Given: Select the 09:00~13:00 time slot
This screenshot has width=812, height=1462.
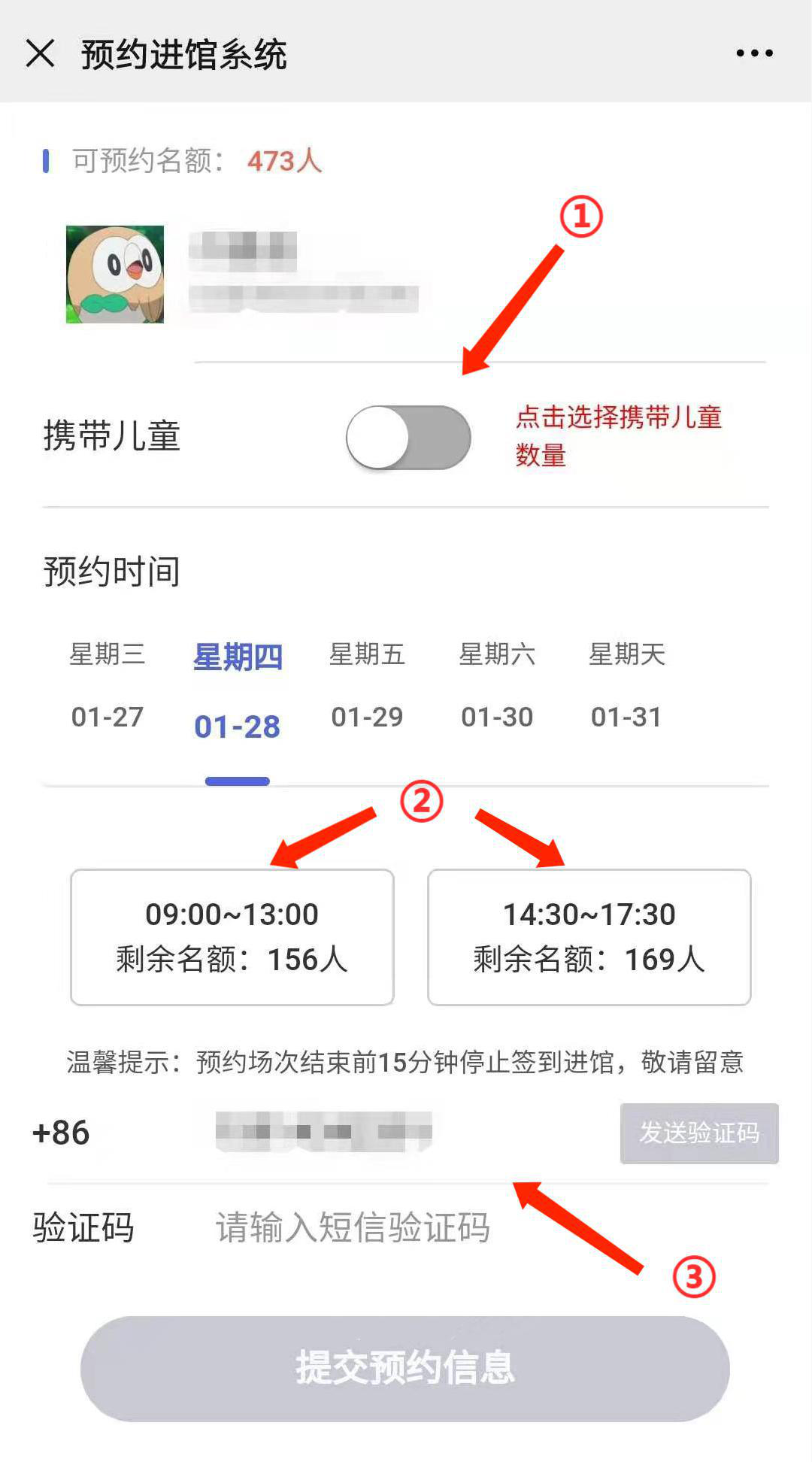Looking at the screenshot, I should click(x=232, y=936).
